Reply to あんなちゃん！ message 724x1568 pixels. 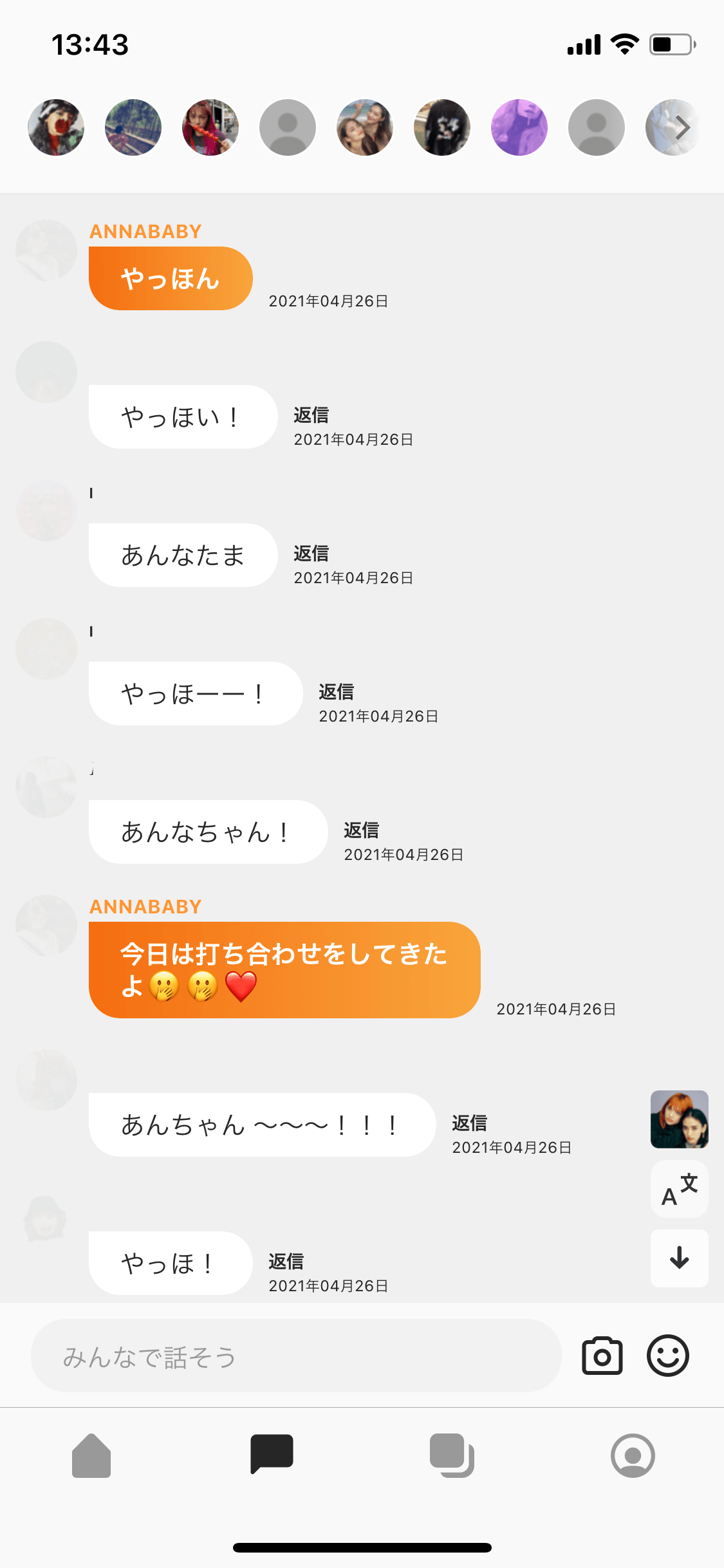(361, 830)
